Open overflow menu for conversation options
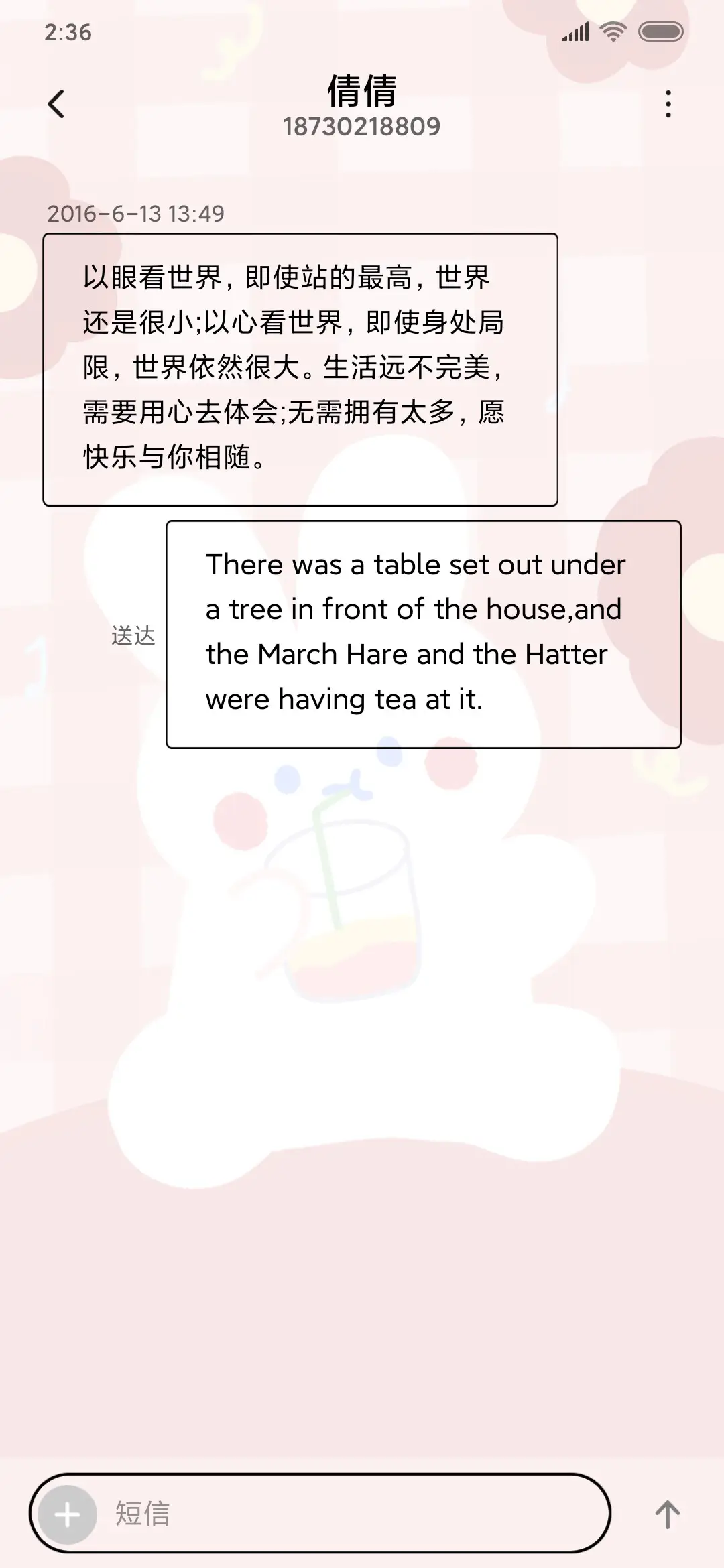 pos(668,105)
